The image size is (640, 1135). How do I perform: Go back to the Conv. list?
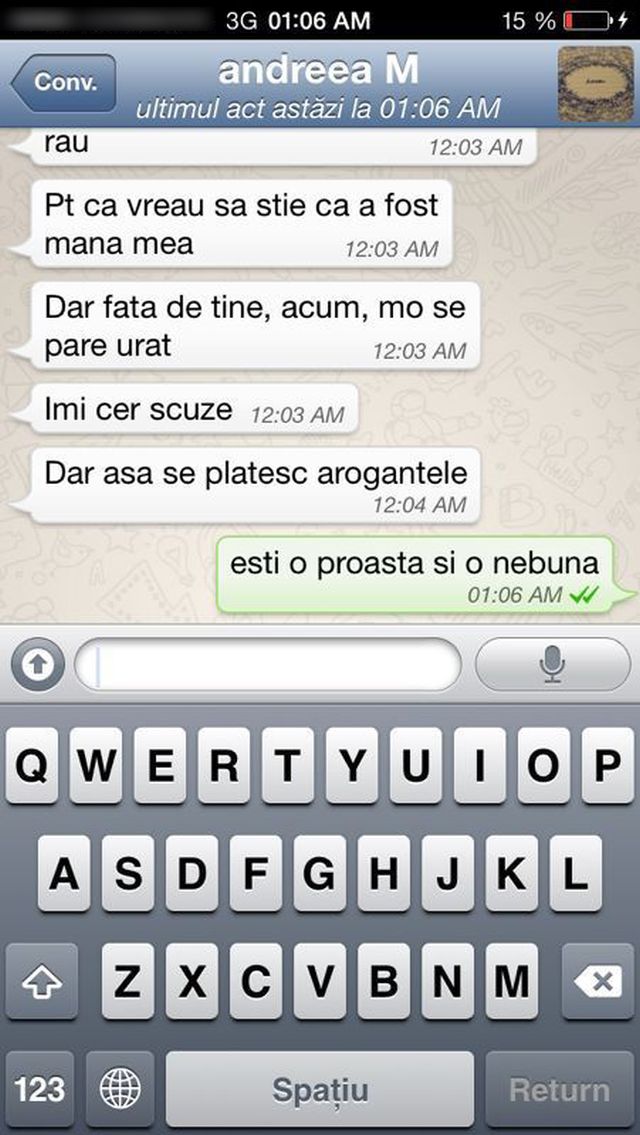click(x=64, y=83)
